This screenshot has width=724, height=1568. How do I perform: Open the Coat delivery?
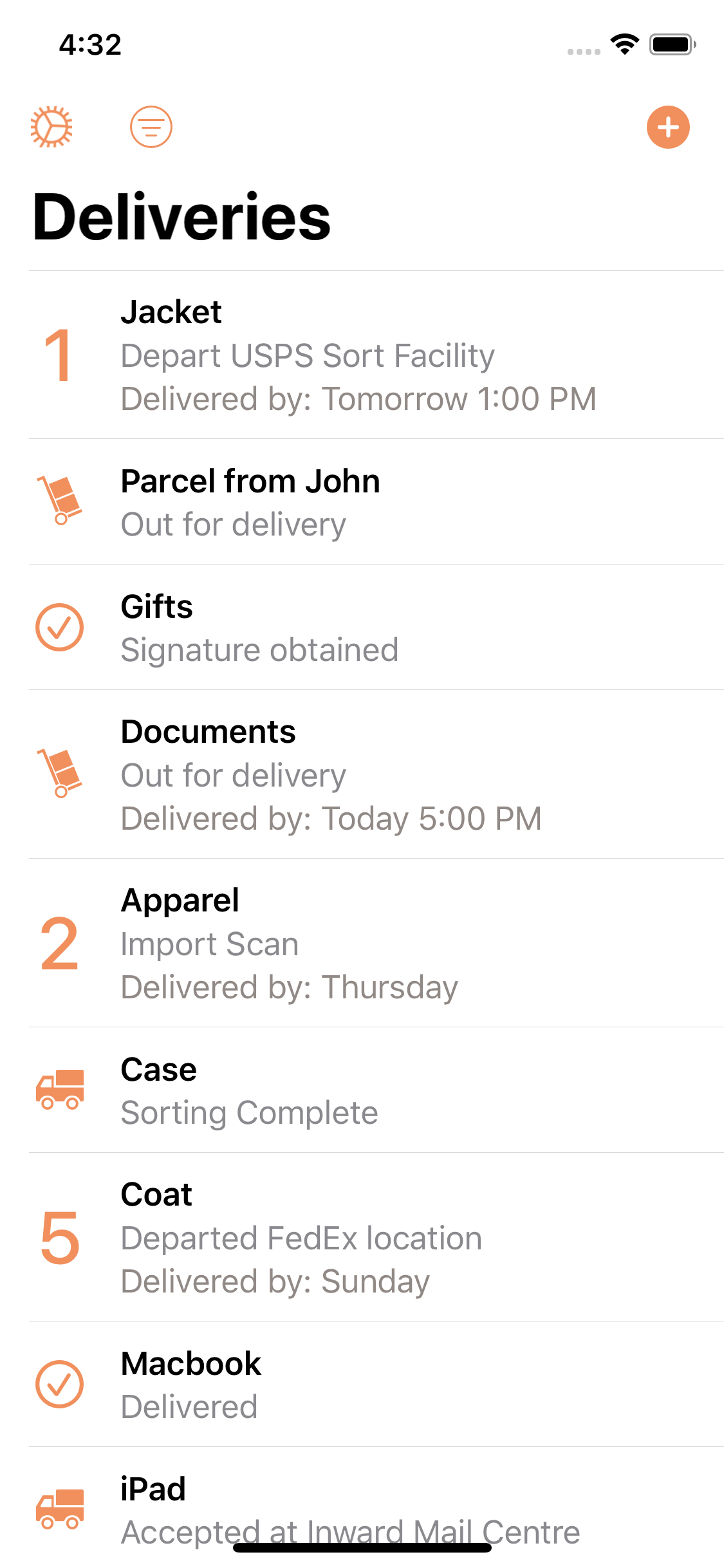pyautogui.click(x=376, y=1237)
